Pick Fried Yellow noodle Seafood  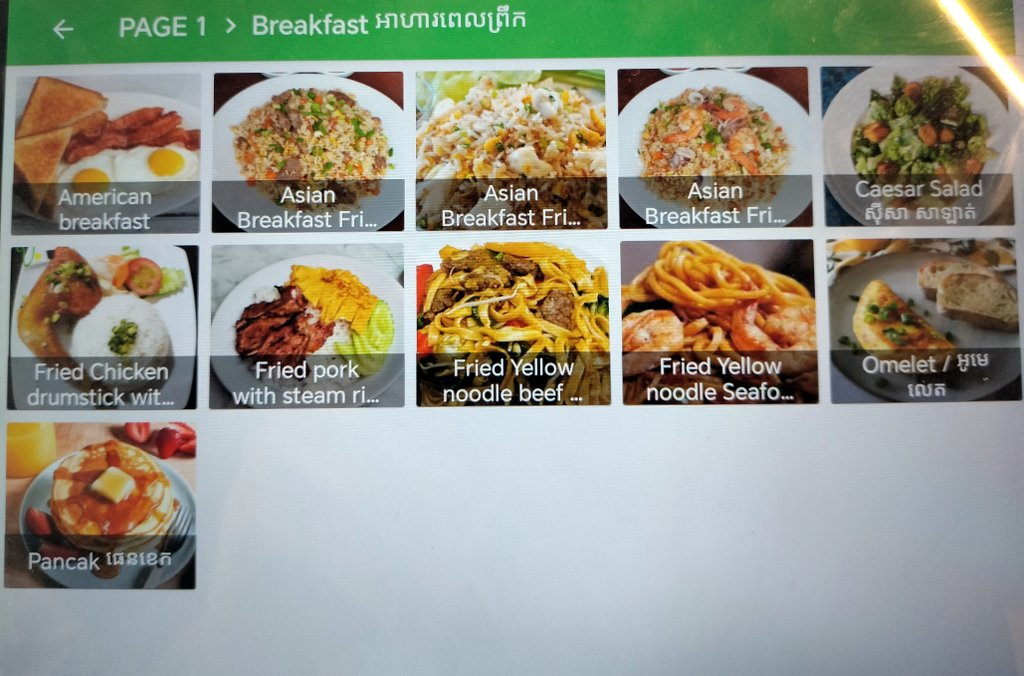pyautogui.click(x=719, y=322)
